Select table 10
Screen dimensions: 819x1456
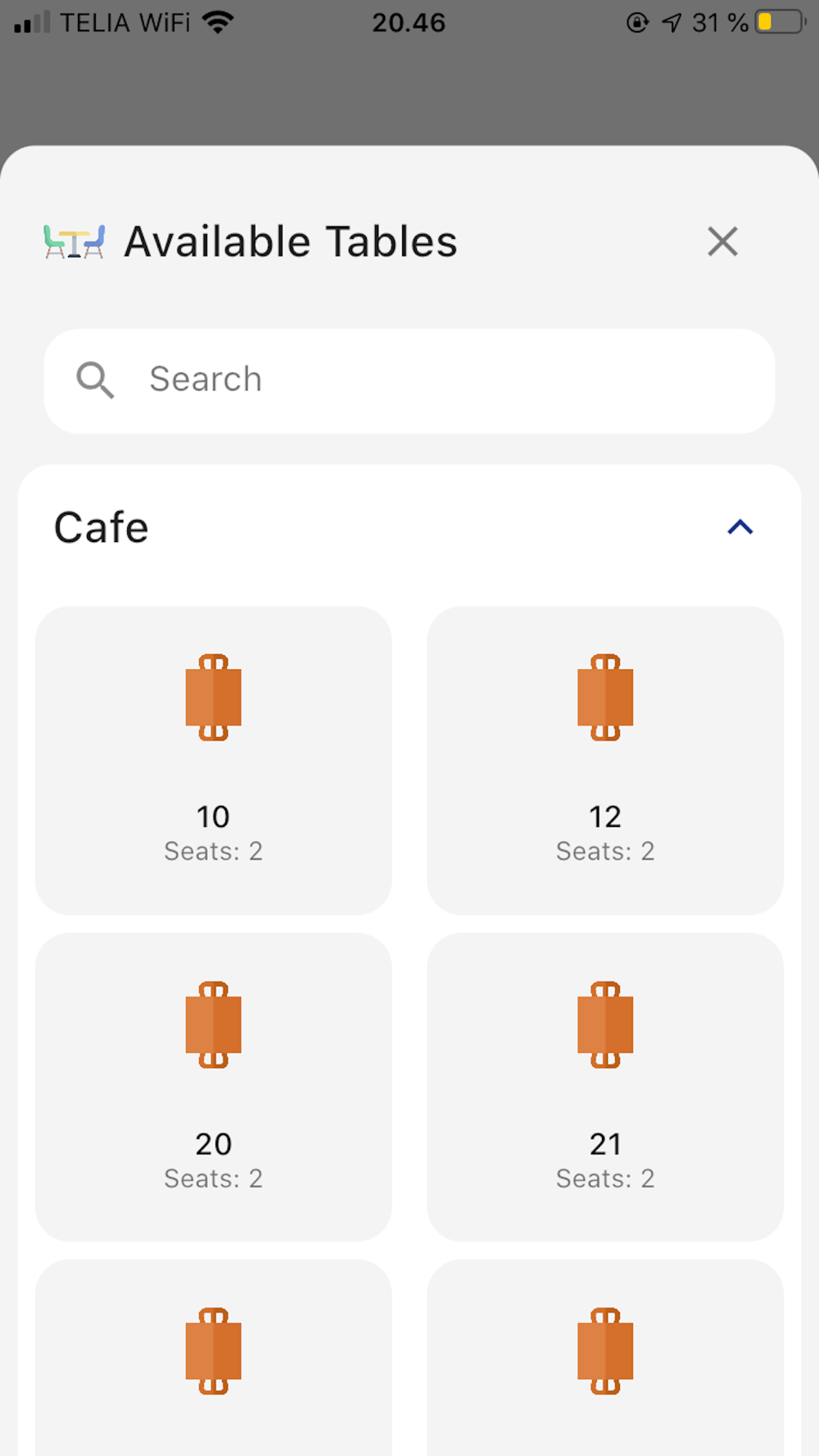[214, 760]
